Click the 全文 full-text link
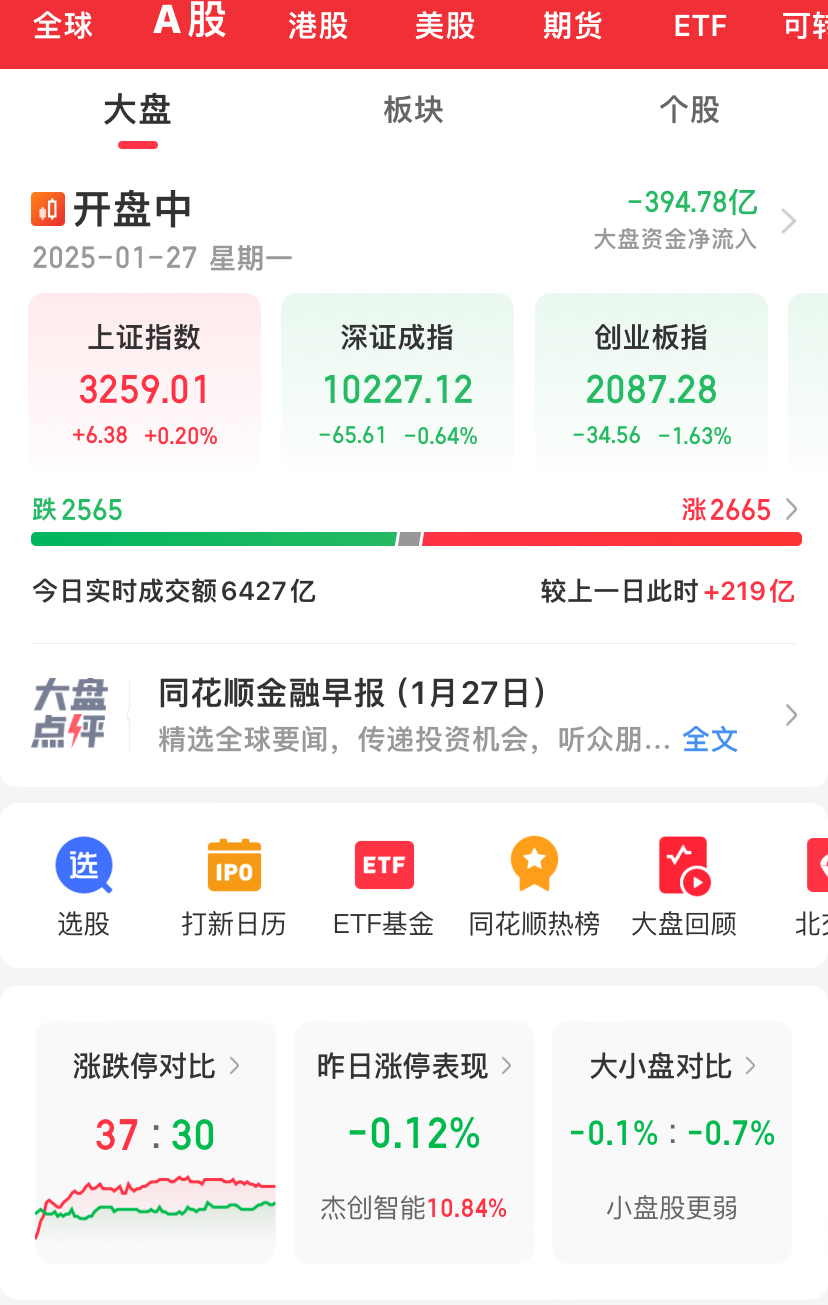 [711, 740]
